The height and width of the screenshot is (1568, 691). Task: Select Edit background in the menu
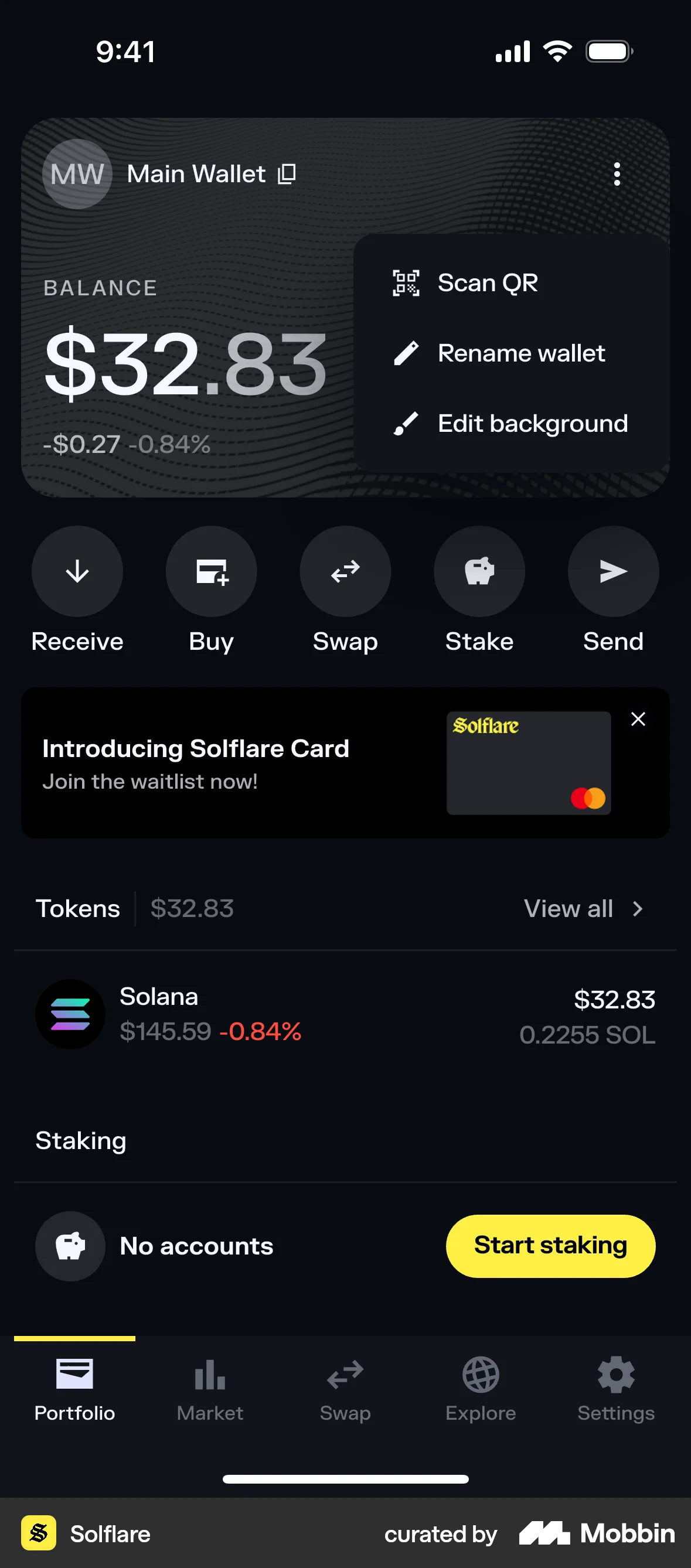(x=532, y=424)
